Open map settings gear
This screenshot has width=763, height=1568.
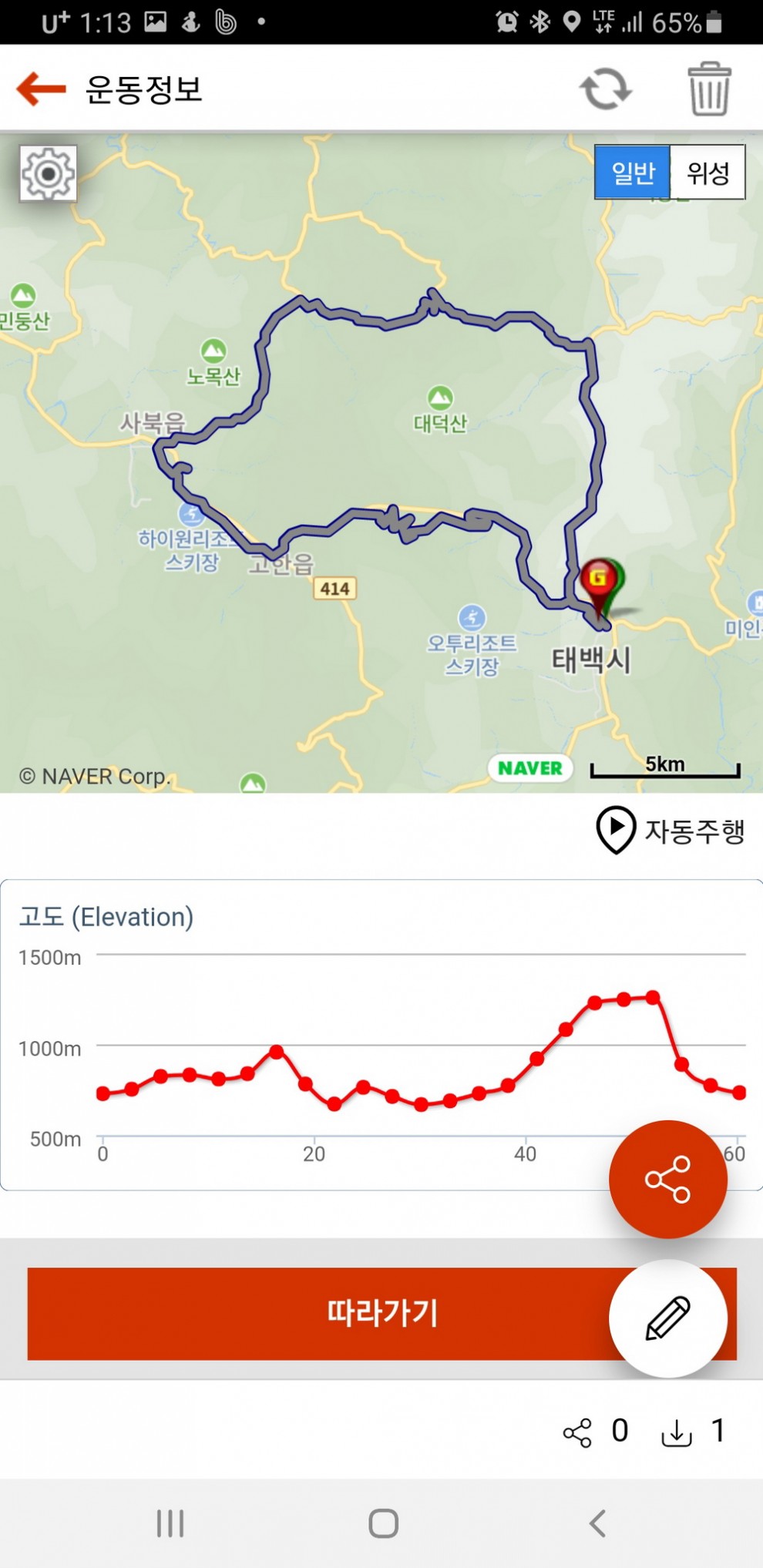coord(49,174)
